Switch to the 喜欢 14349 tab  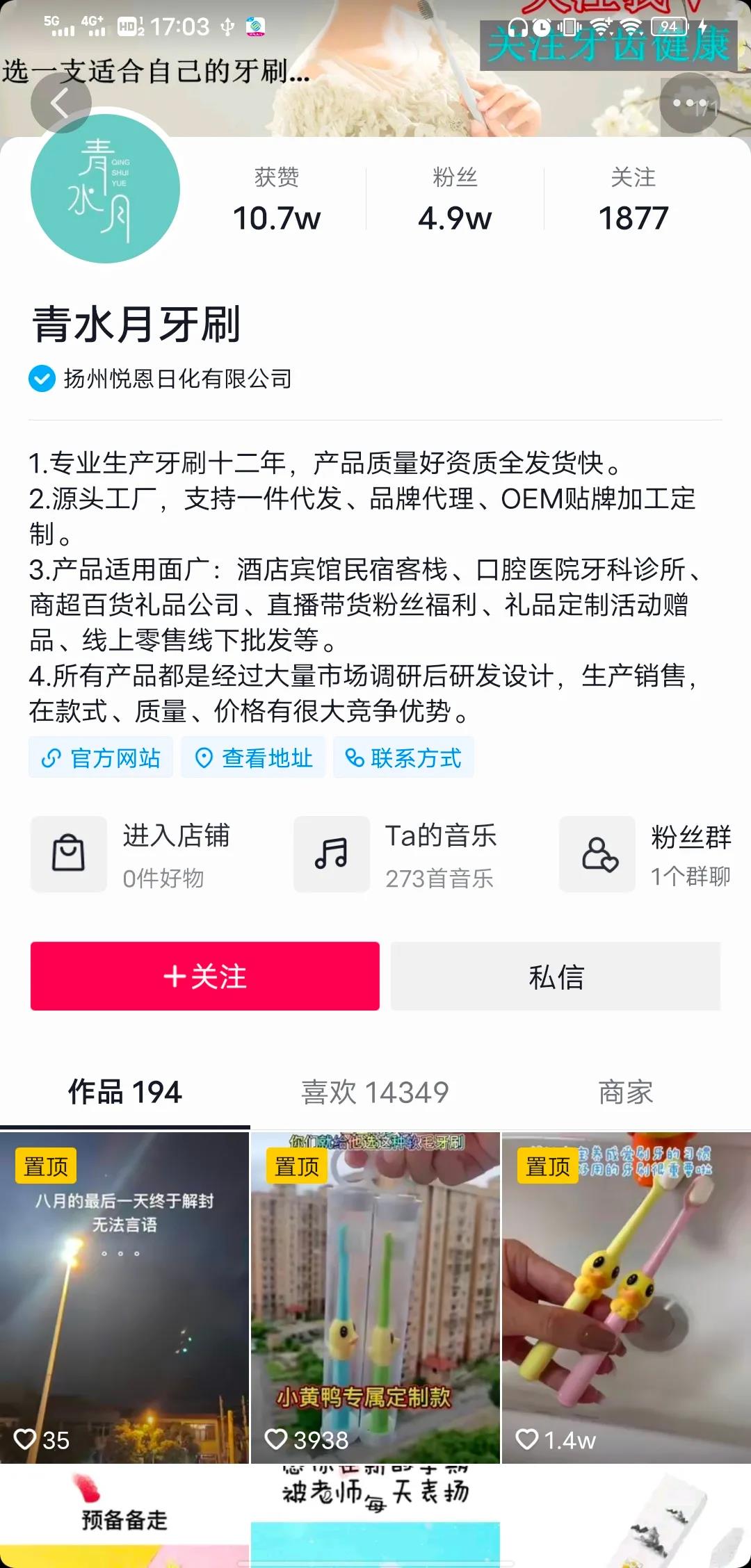click(375, 1092)
